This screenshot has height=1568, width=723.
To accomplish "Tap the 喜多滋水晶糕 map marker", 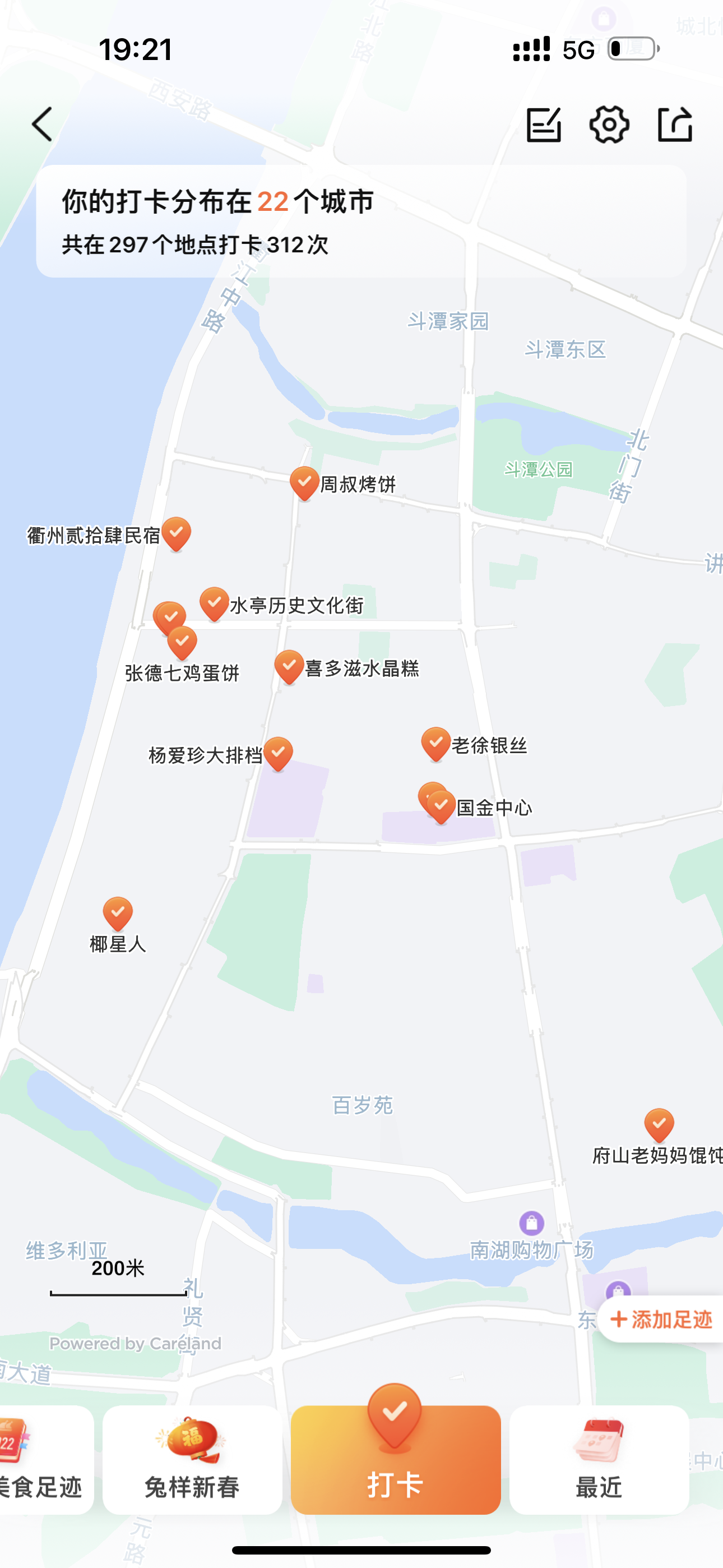I will pyautogui.click(x=289, y=667).
